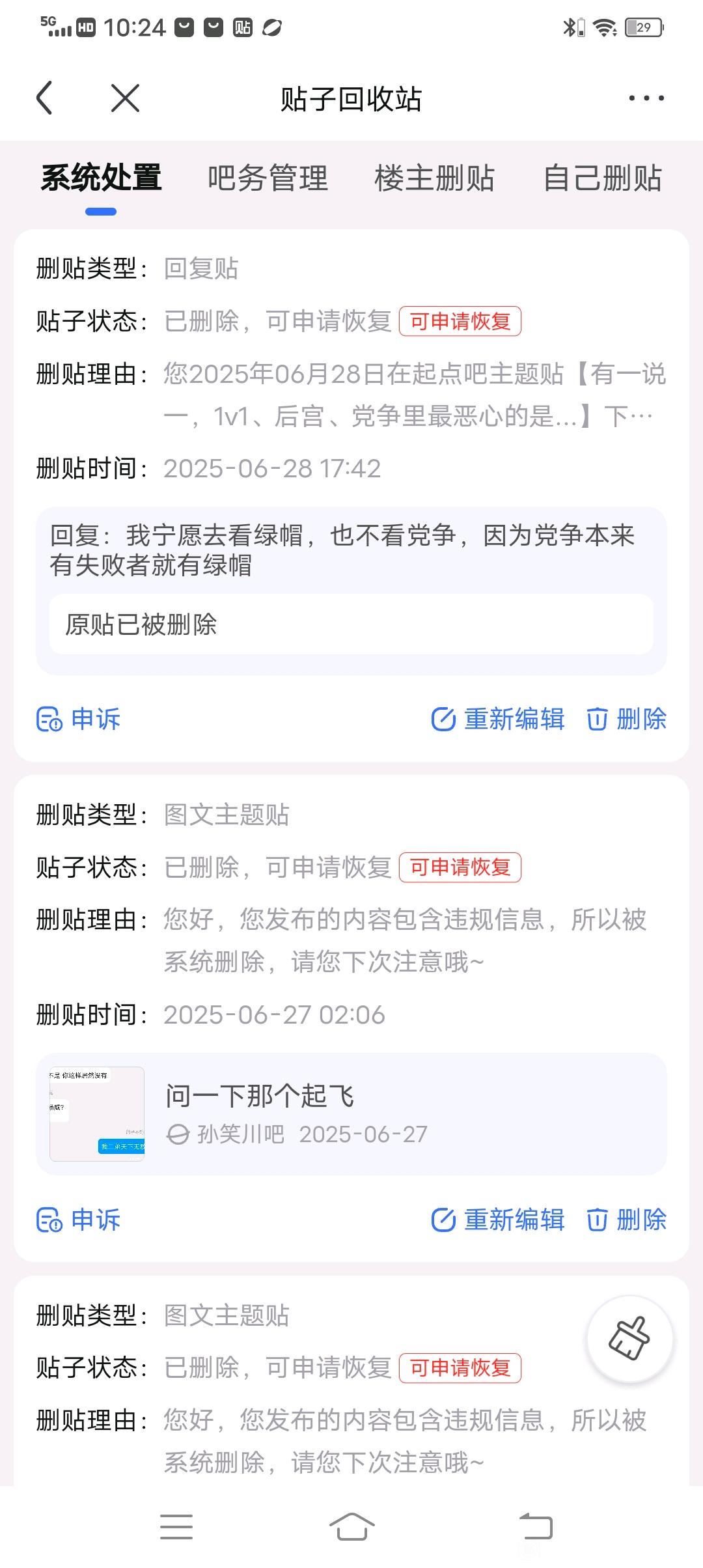Tap the system home navigation button
This screenshot has height=1568, width=703.
point(351,1526)
